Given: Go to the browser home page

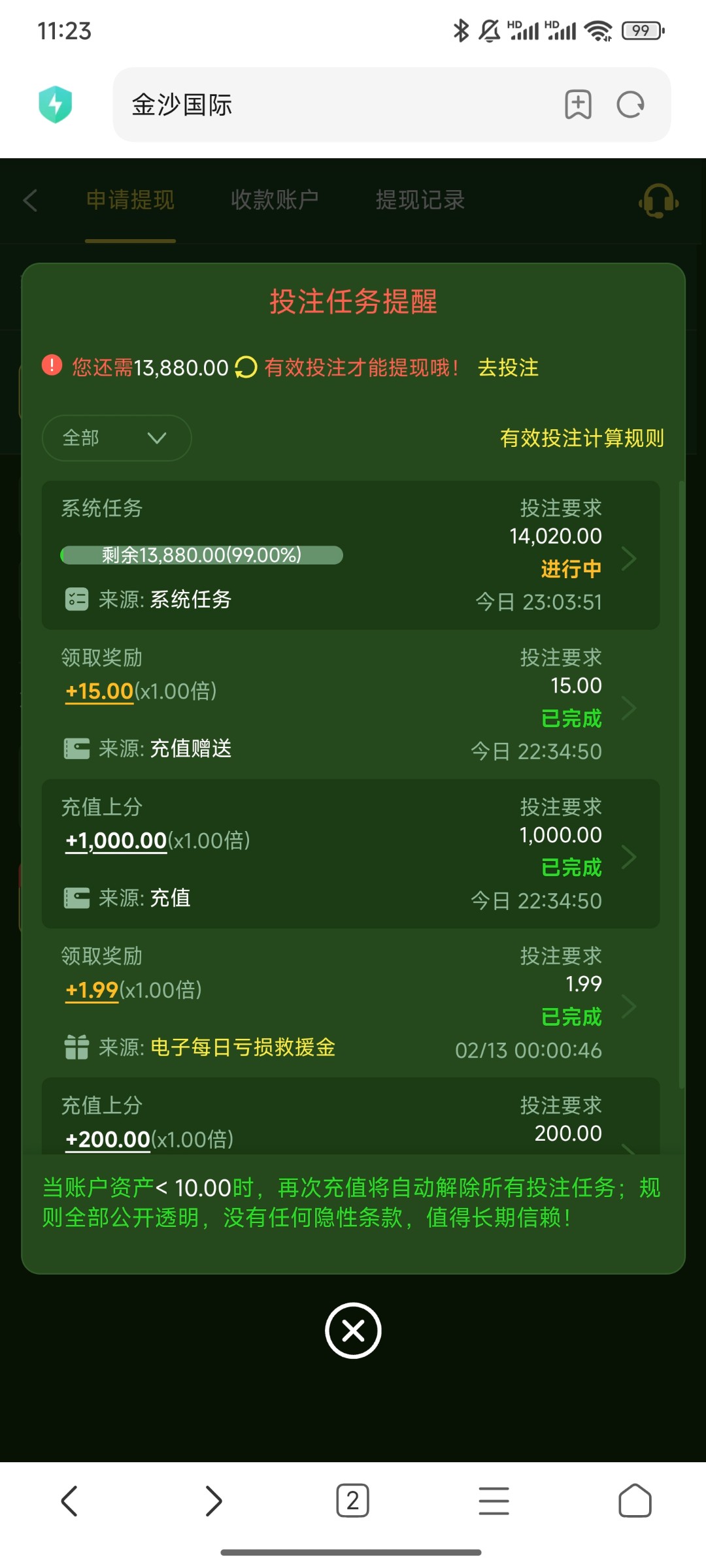Looking at the screenshot, I should [635, 1501].
